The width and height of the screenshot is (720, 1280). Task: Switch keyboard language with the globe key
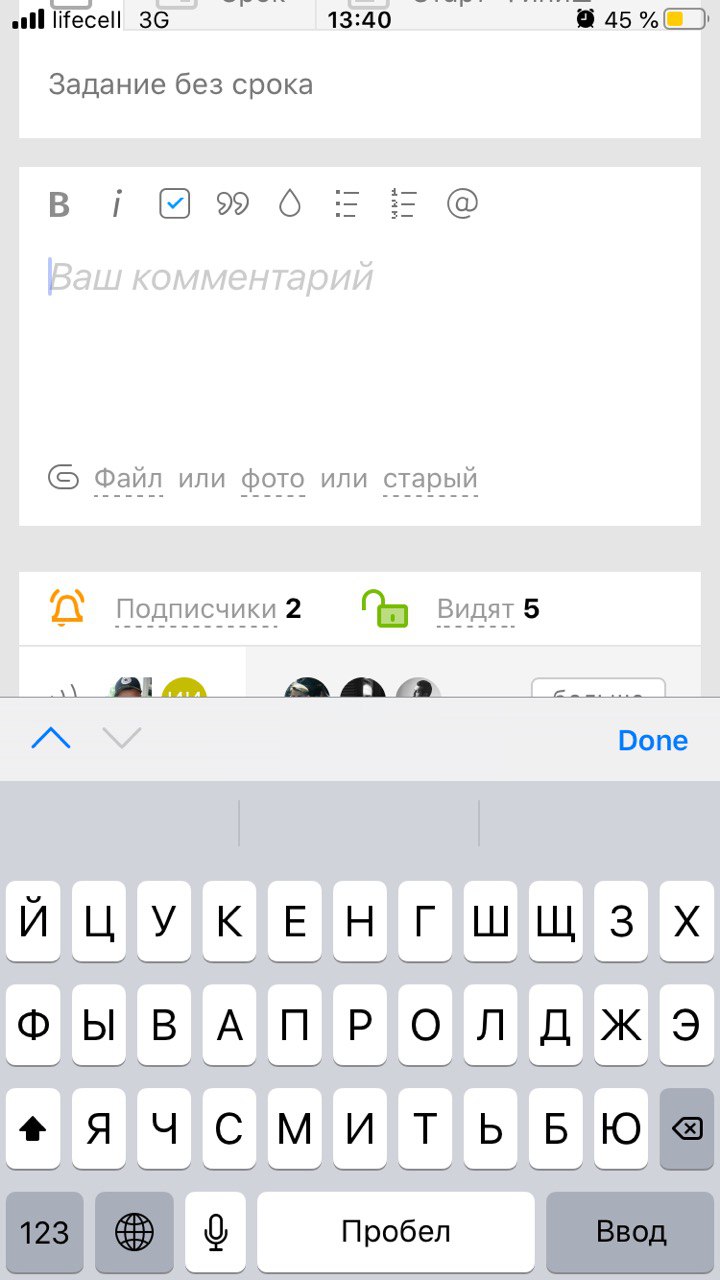coord(135,1232)
